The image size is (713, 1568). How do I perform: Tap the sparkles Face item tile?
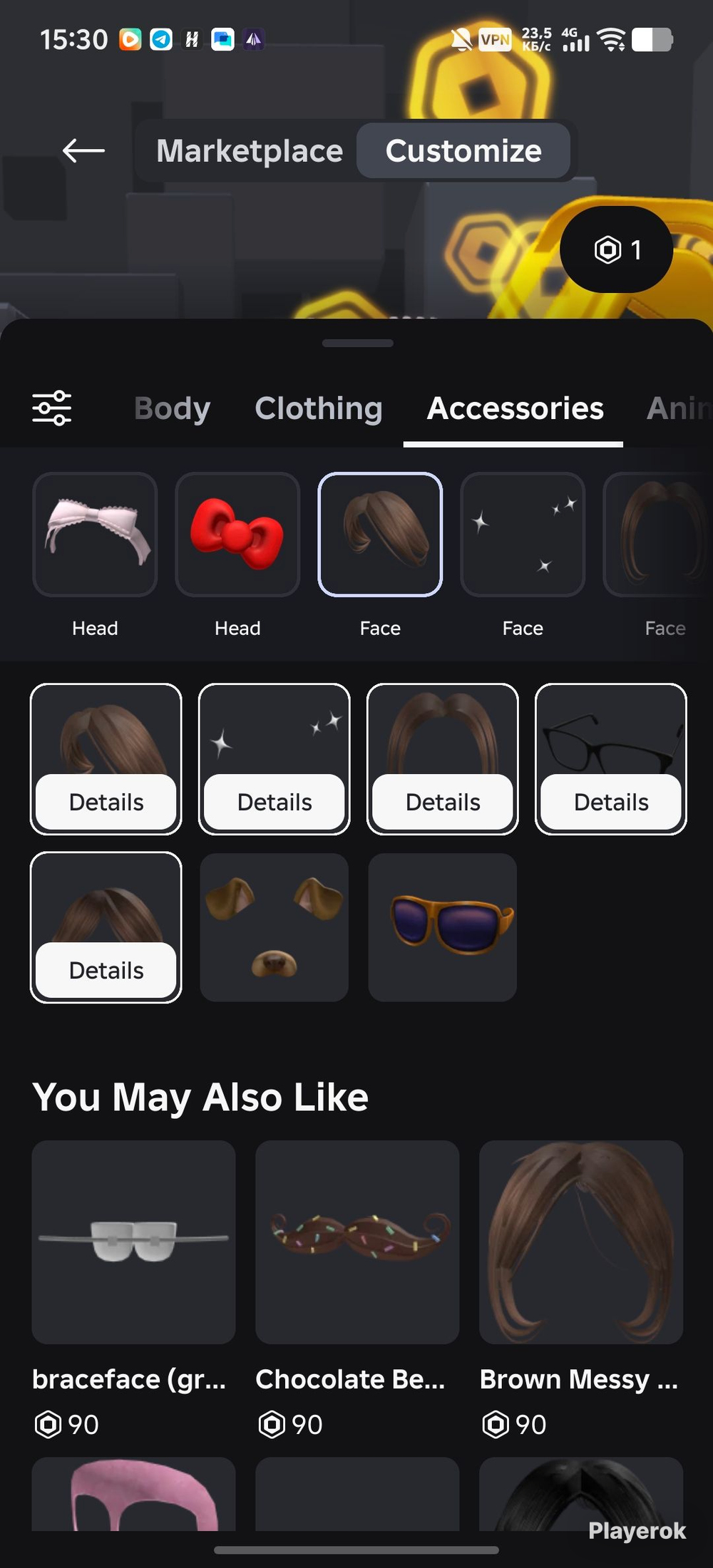[523, 535]
